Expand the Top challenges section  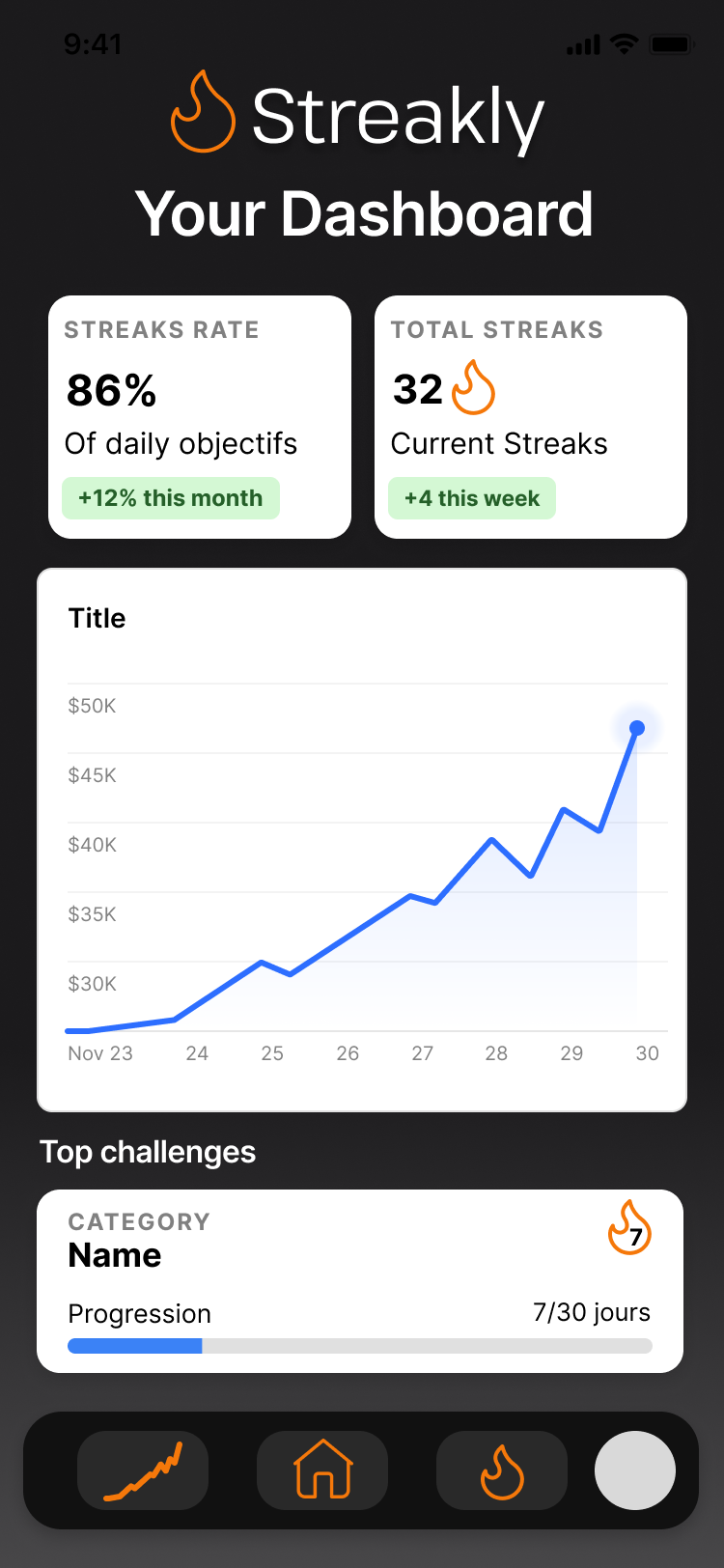pos(147,1151)
